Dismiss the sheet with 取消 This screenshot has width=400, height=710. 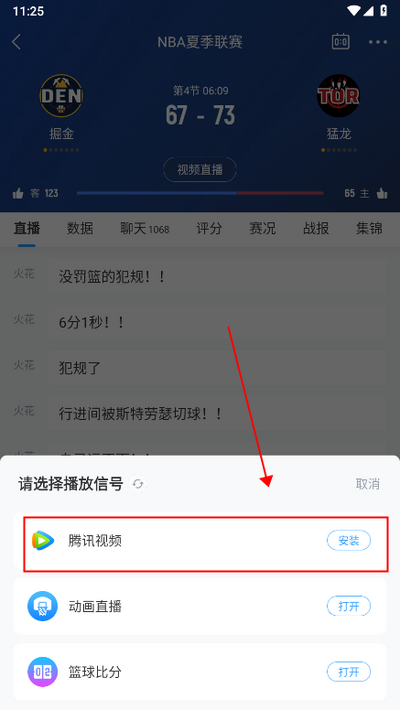367,484
